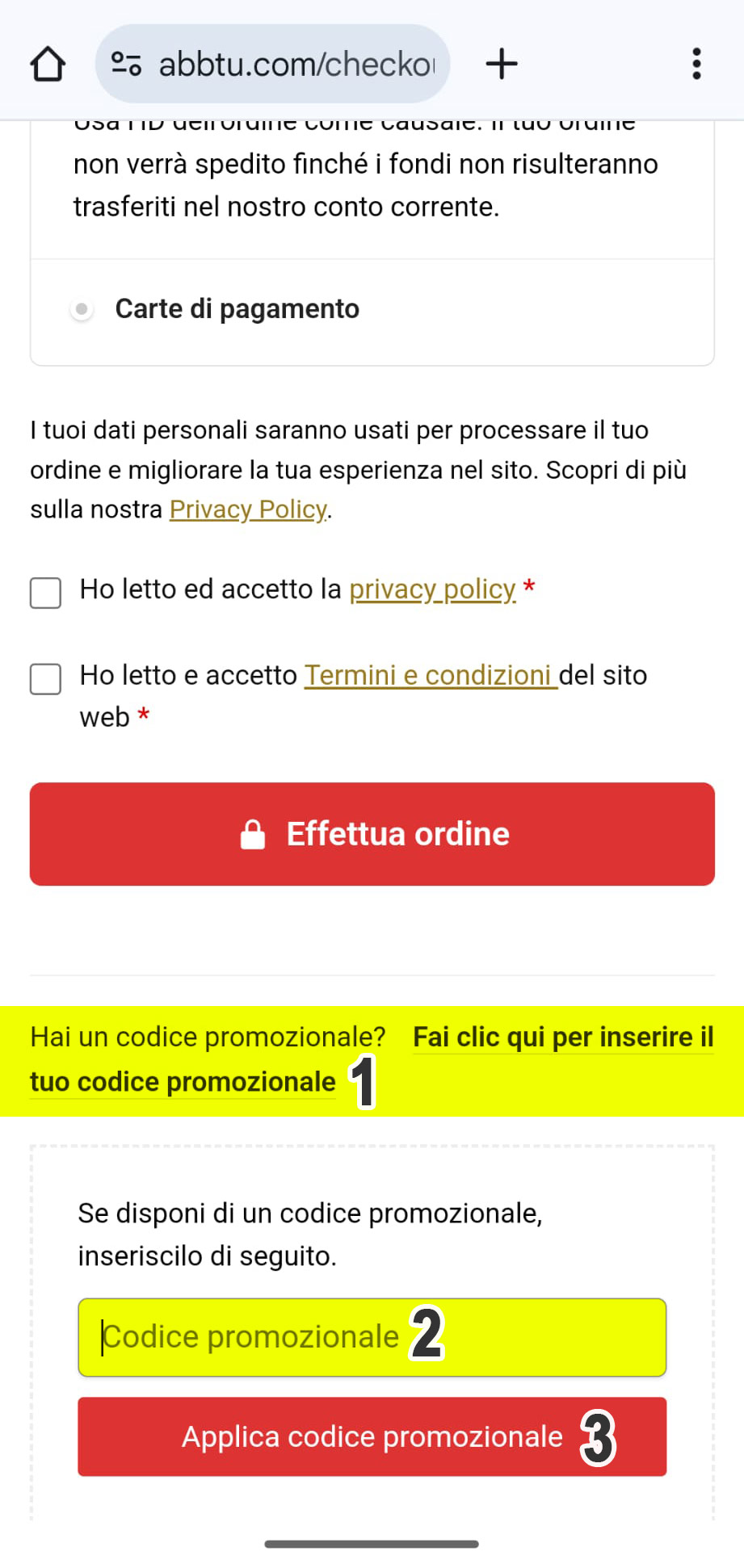Expand the promo code entry link

pyautogui.click(x=372, y=1059)
